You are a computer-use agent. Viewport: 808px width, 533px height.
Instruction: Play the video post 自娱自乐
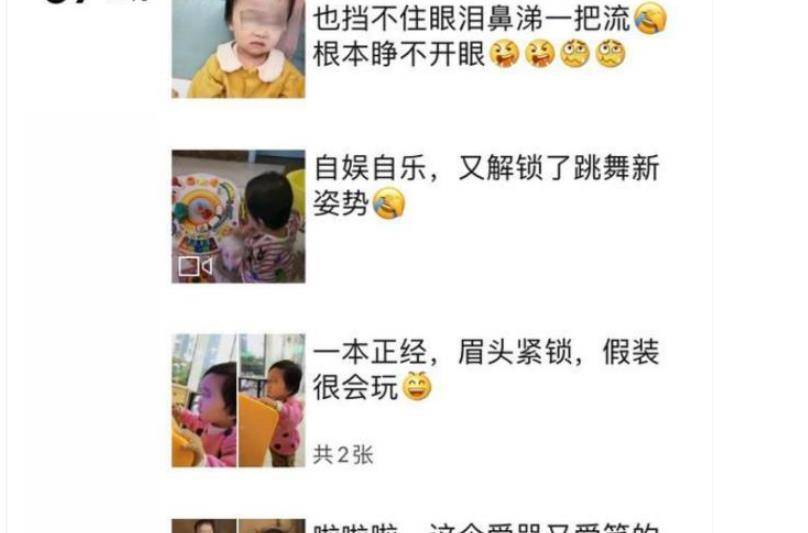click(238, 217)
